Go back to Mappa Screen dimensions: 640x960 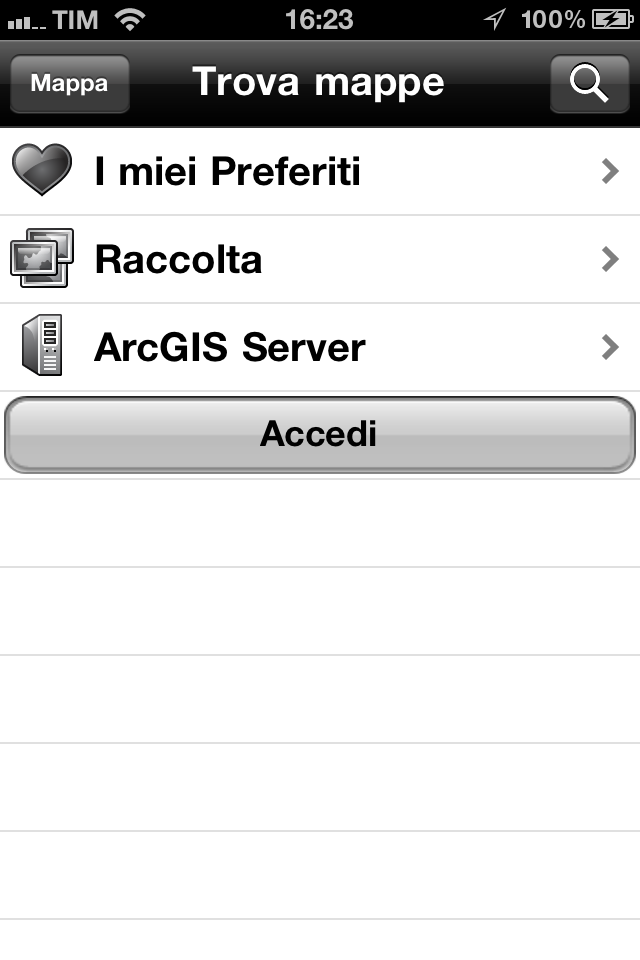point(70,84)
